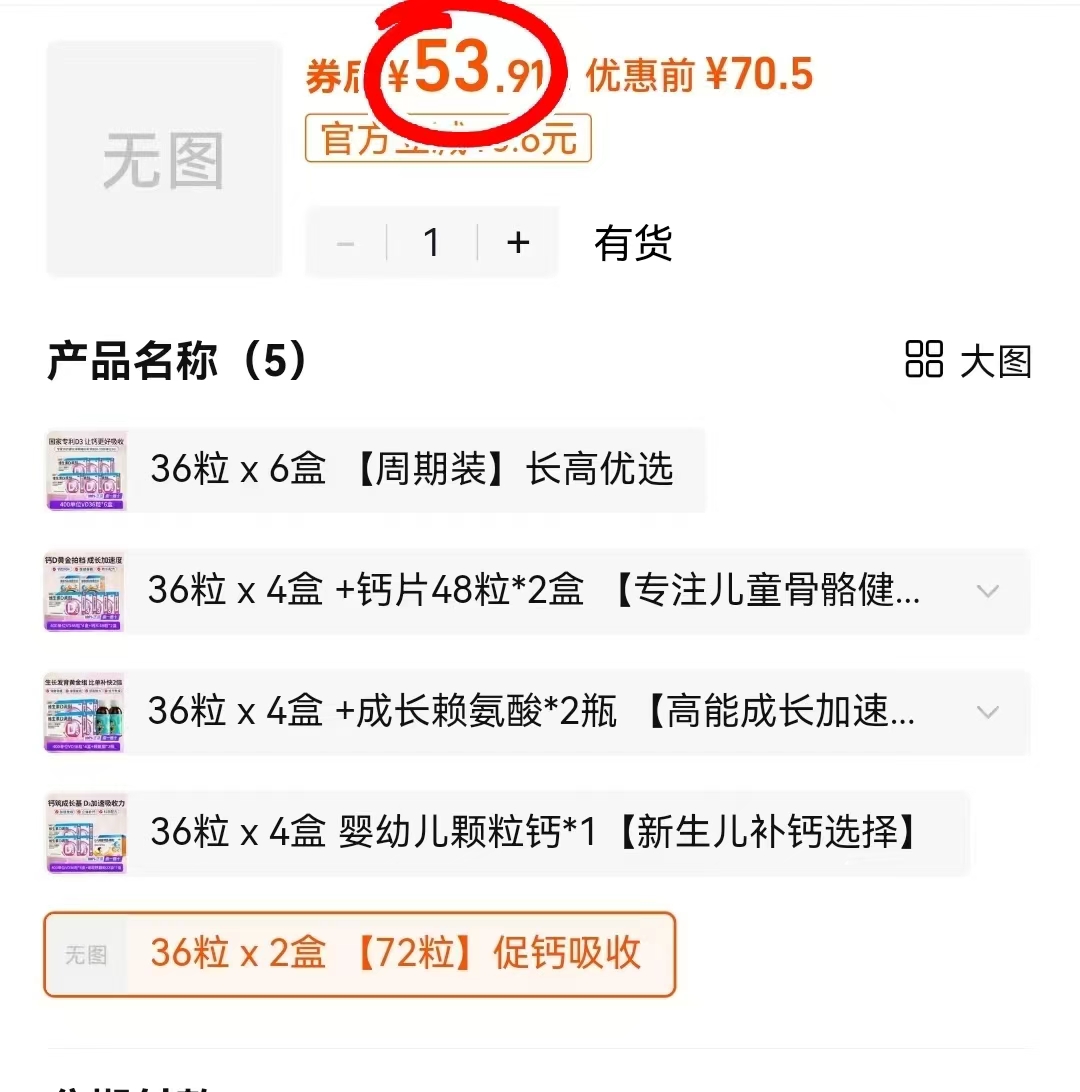The image size is (1080, 1092).
Task: Click the quantity input showing 1
Action: point(431,242)
